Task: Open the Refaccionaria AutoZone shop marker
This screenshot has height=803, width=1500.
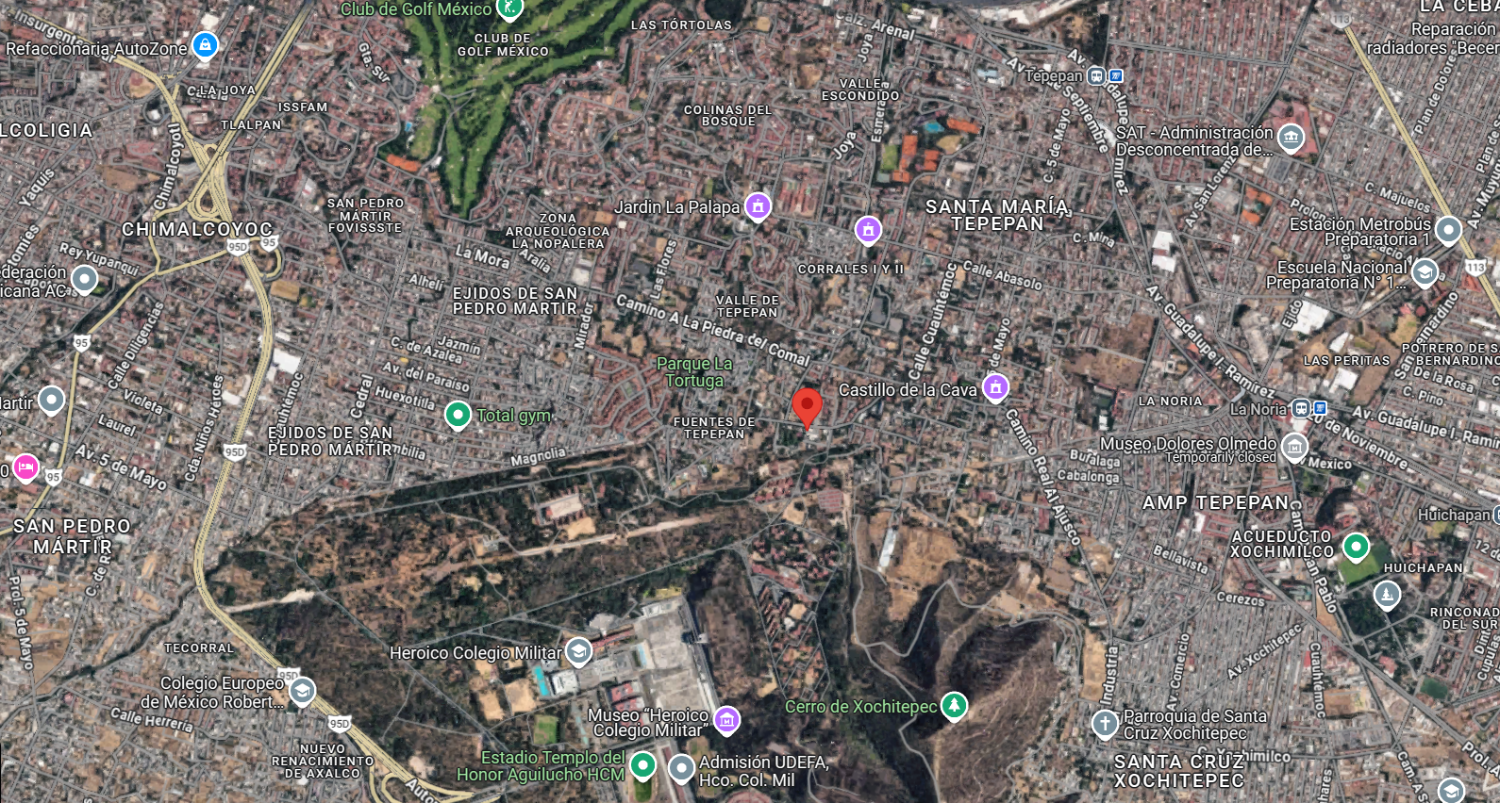Action: pos(206,45)
